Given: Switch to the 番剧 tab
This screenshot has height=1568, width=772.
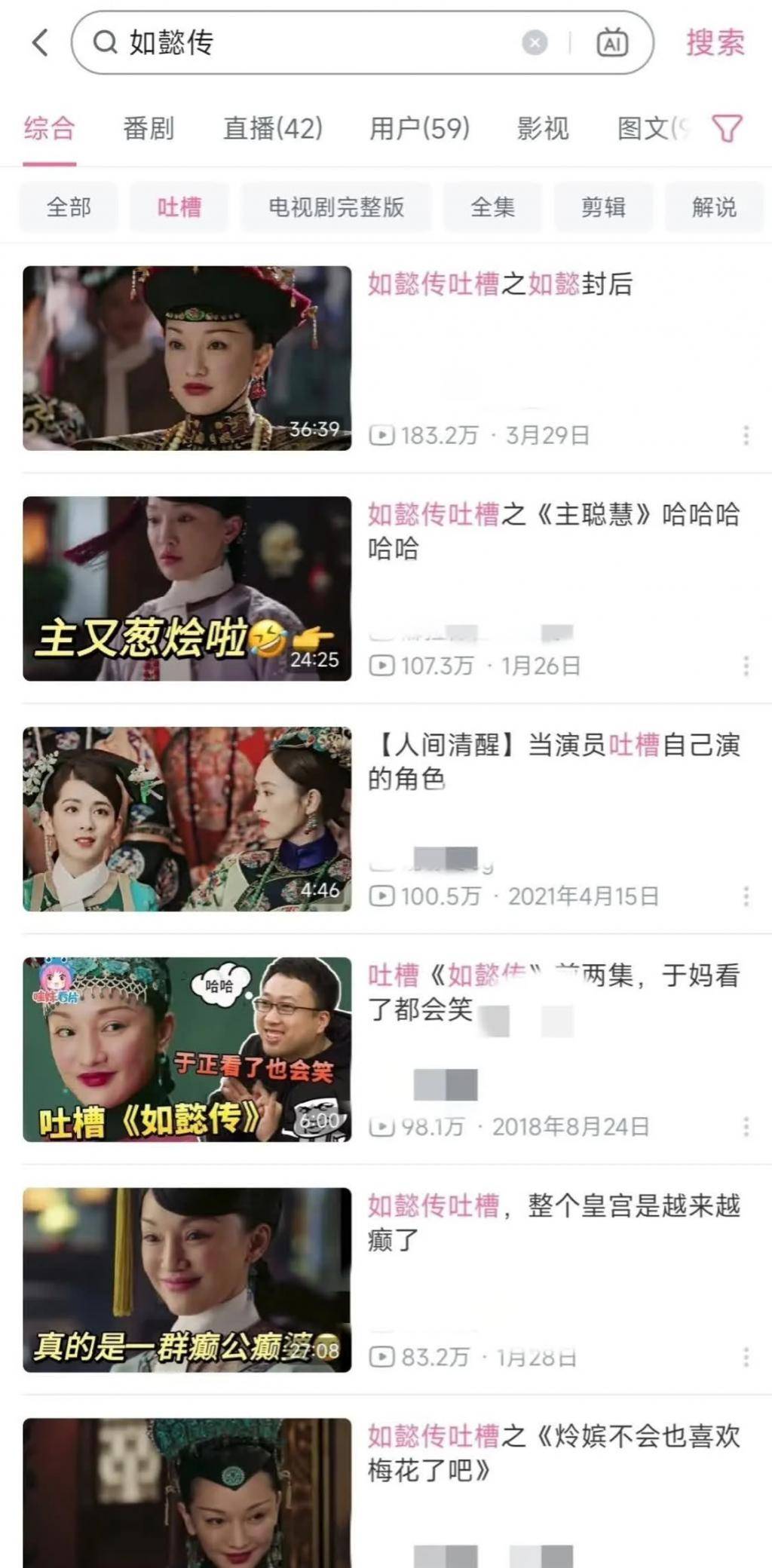Looking at the screenshot, I should point(149,129).
